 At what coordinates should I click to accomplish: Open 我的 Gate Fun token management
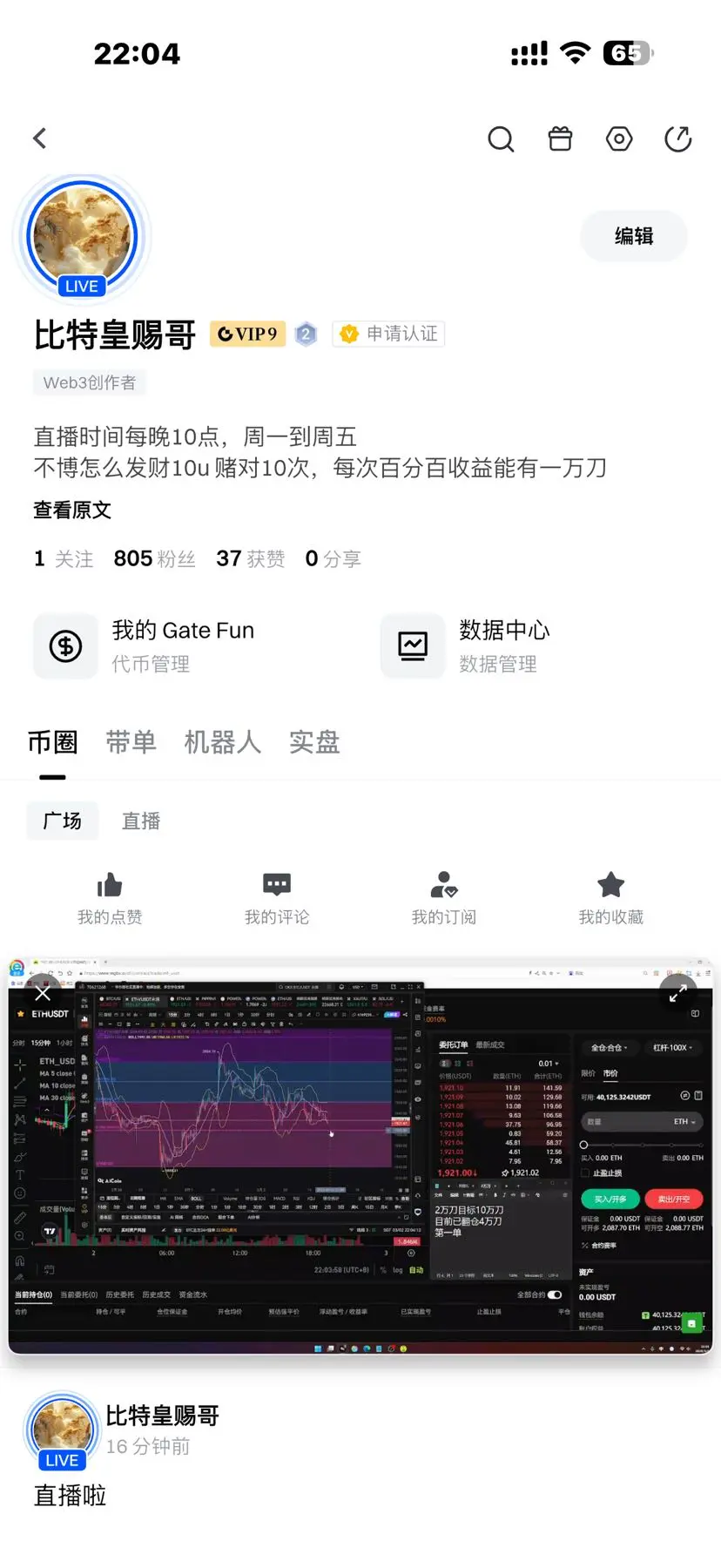[174, 645]
